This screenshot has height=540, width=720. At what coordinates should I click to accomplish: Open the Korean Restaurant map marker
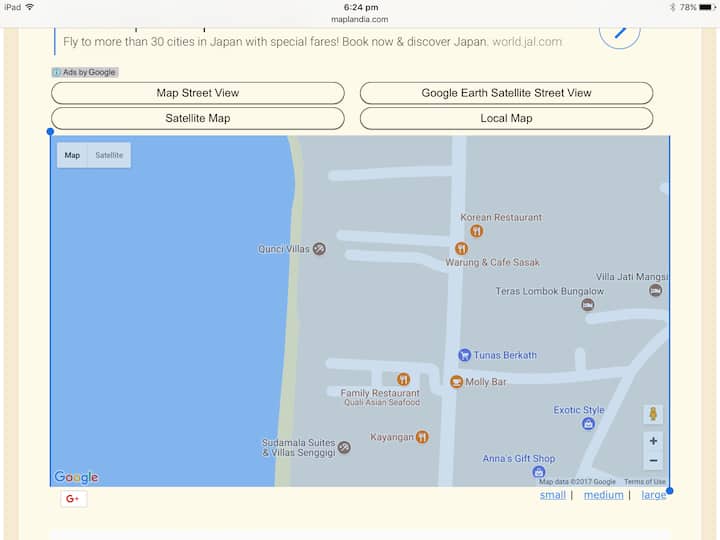[477, 231]
